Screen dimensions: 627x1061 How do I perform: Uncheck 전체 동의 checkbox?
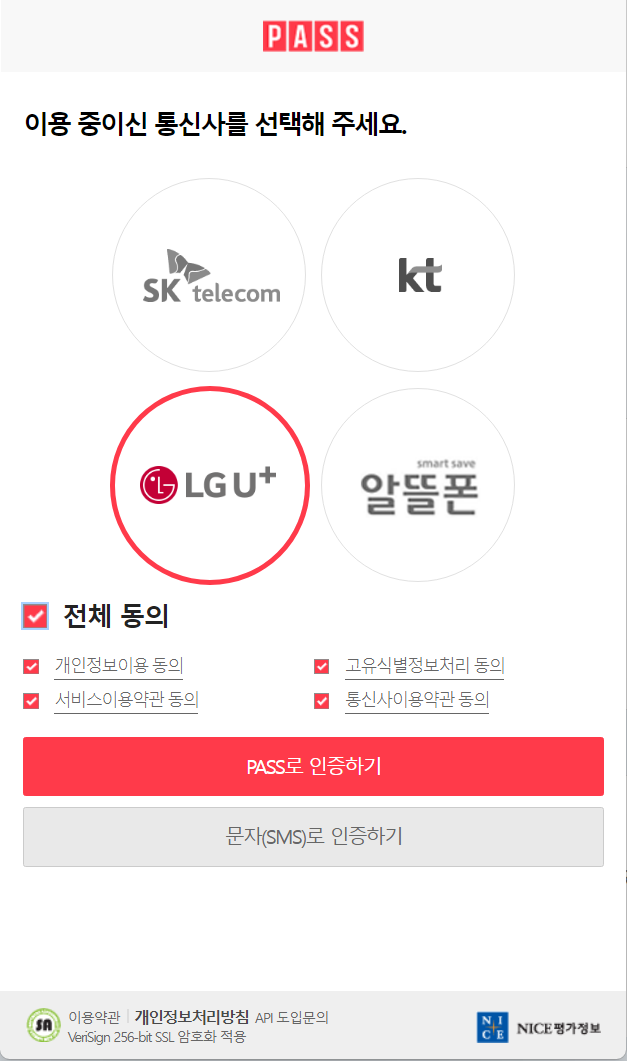[x=35, y=616]
